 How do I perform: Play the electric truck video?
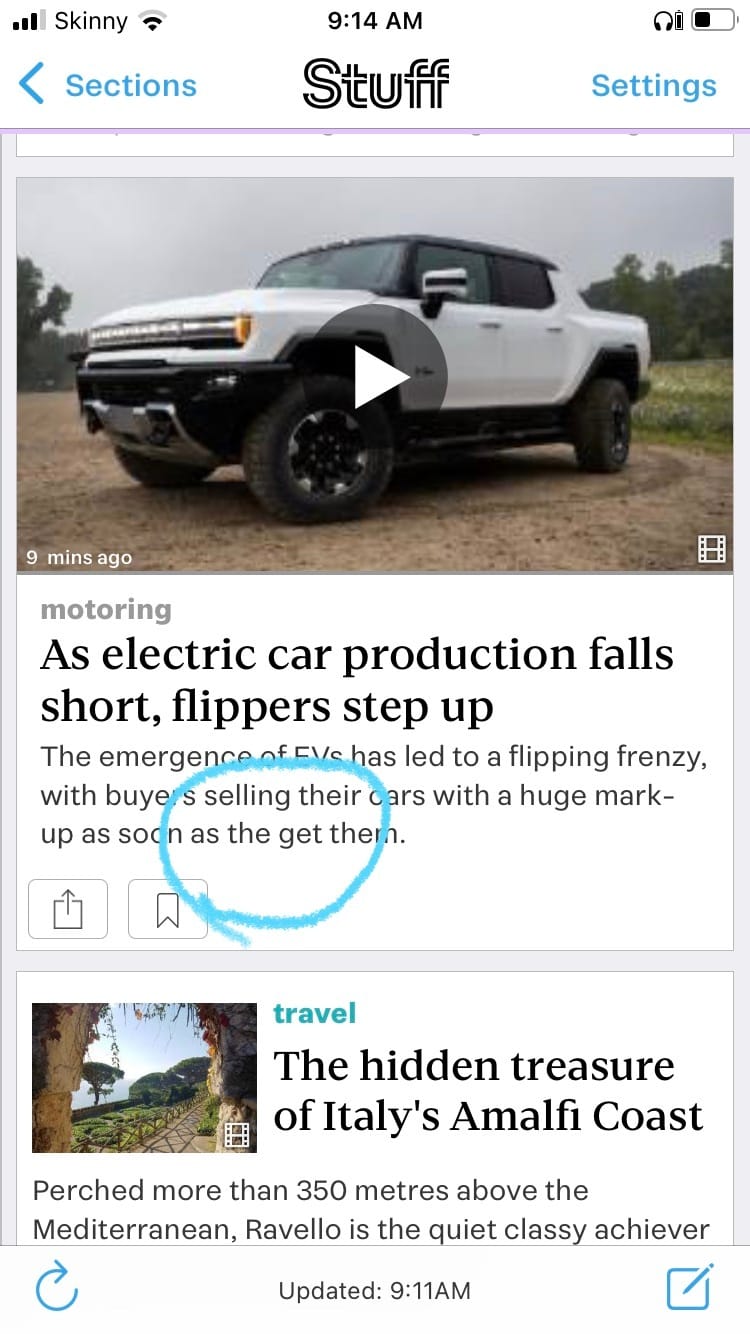pos(381,372)
